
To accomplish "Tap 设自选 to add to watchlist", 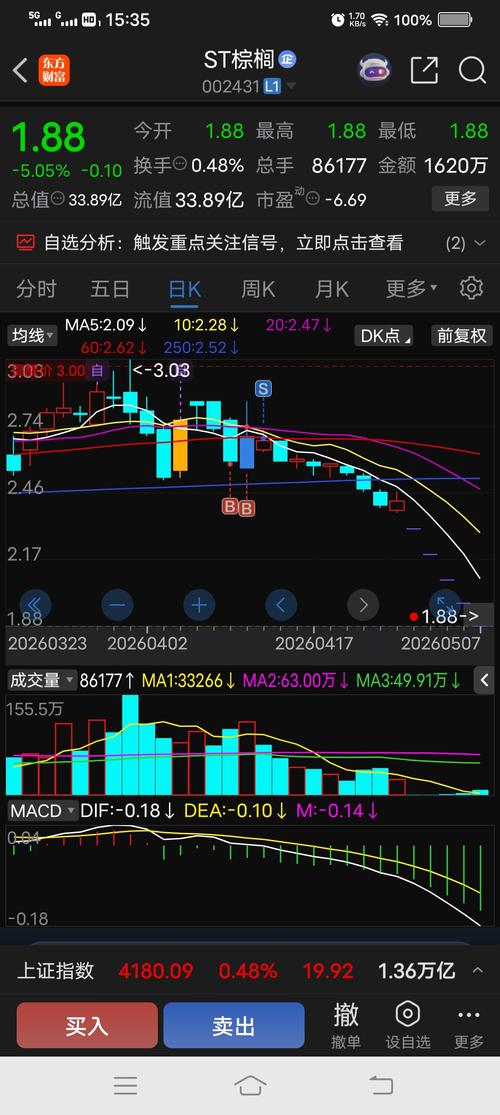I will [408, 1026].
